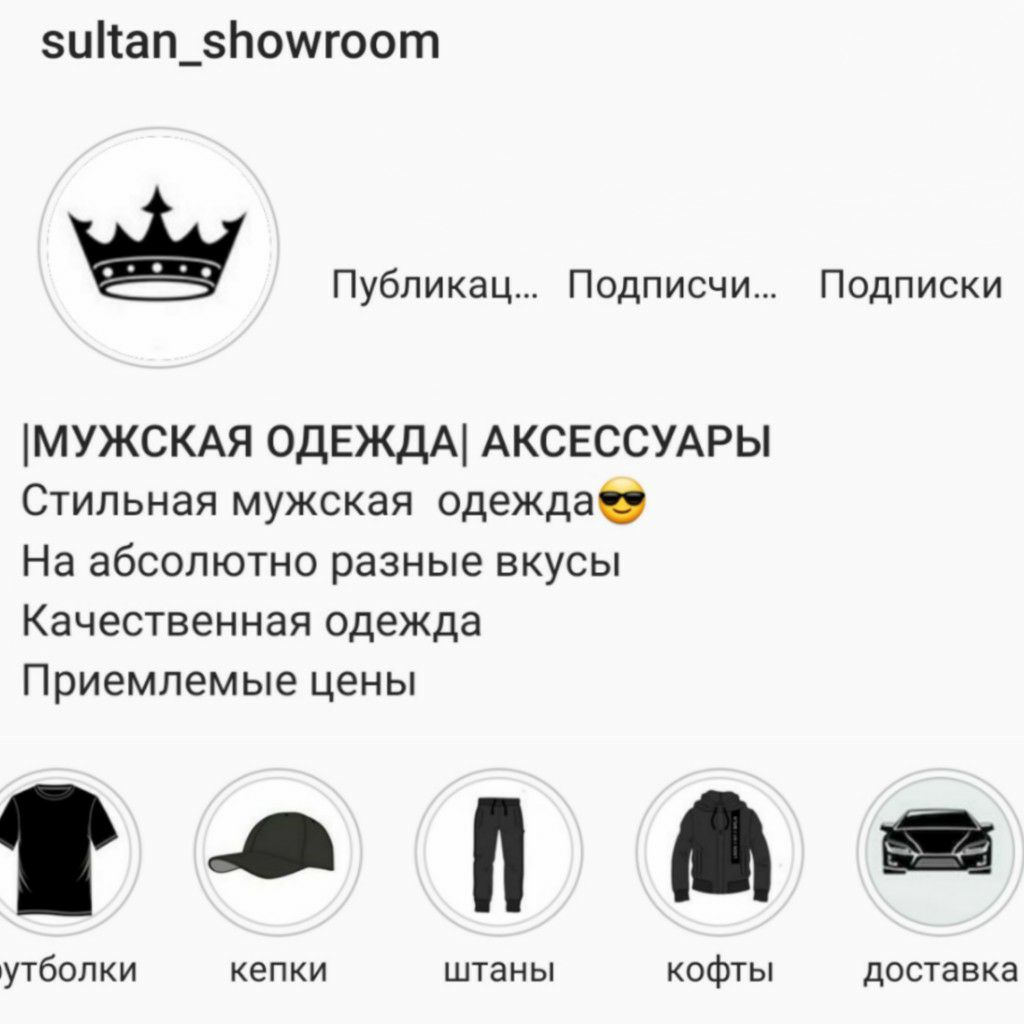Open the Подписчики followers list

pos(673,286)
